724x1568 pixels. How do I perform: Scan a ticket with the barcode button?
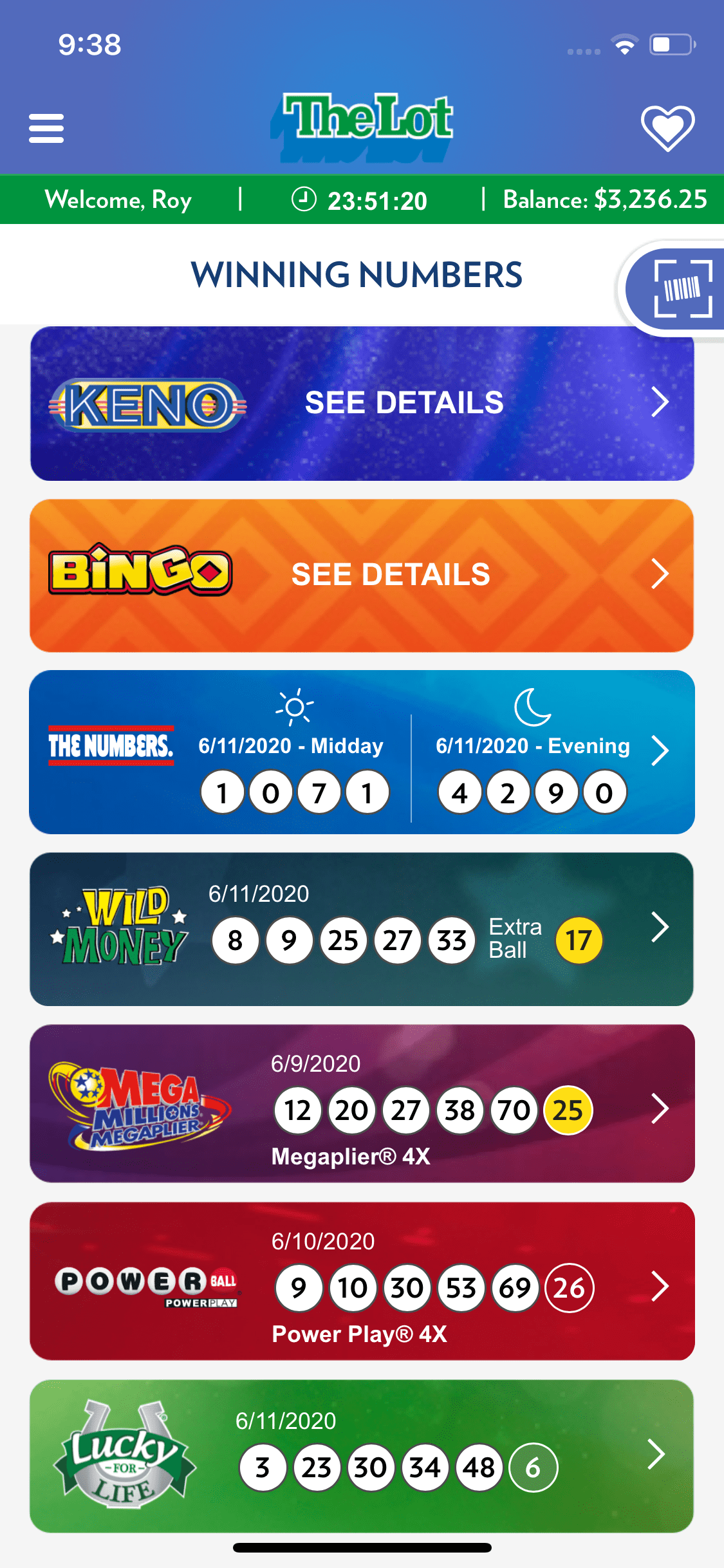pos(682,288)
